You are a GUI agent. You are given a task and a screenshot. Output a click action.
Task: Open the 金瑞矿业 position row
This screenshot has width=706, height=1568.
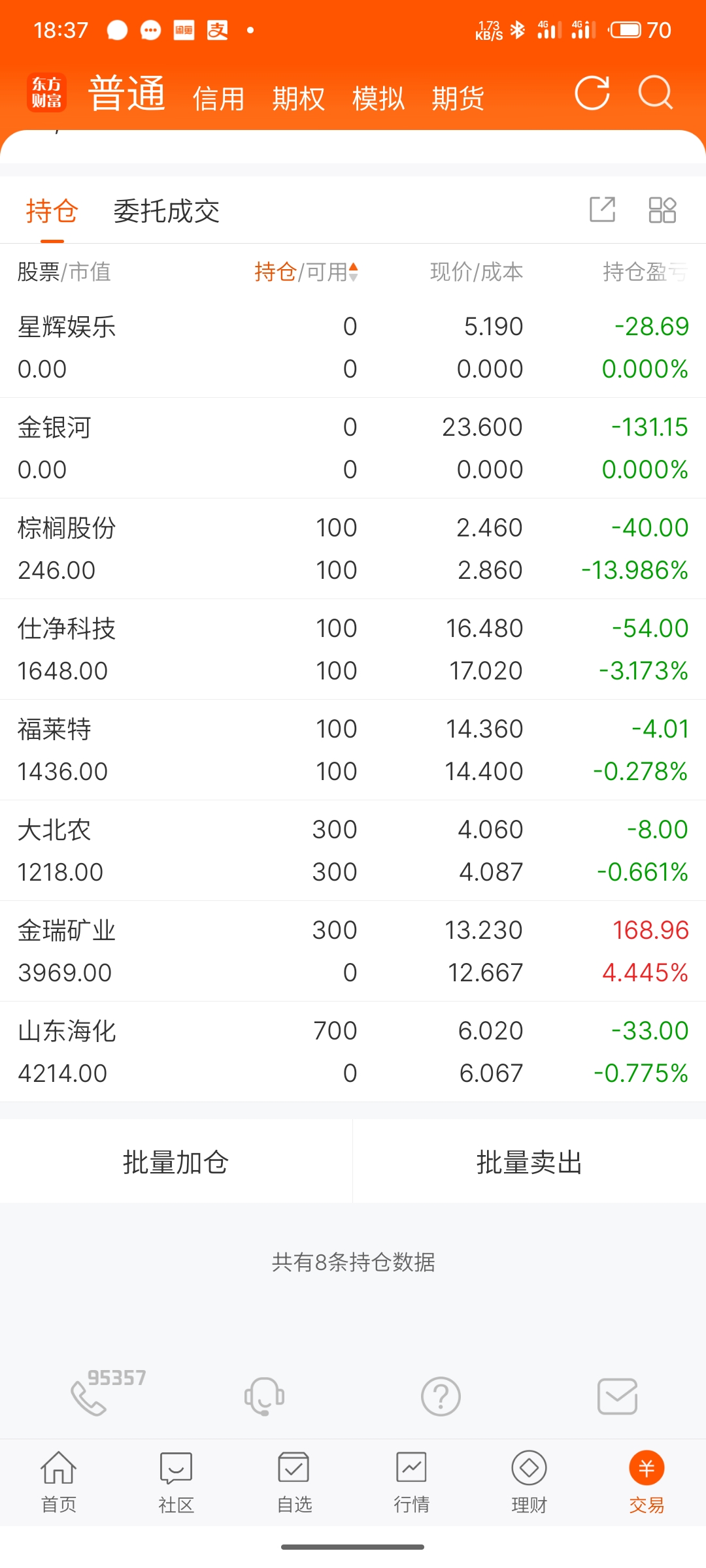pos(353,951)
